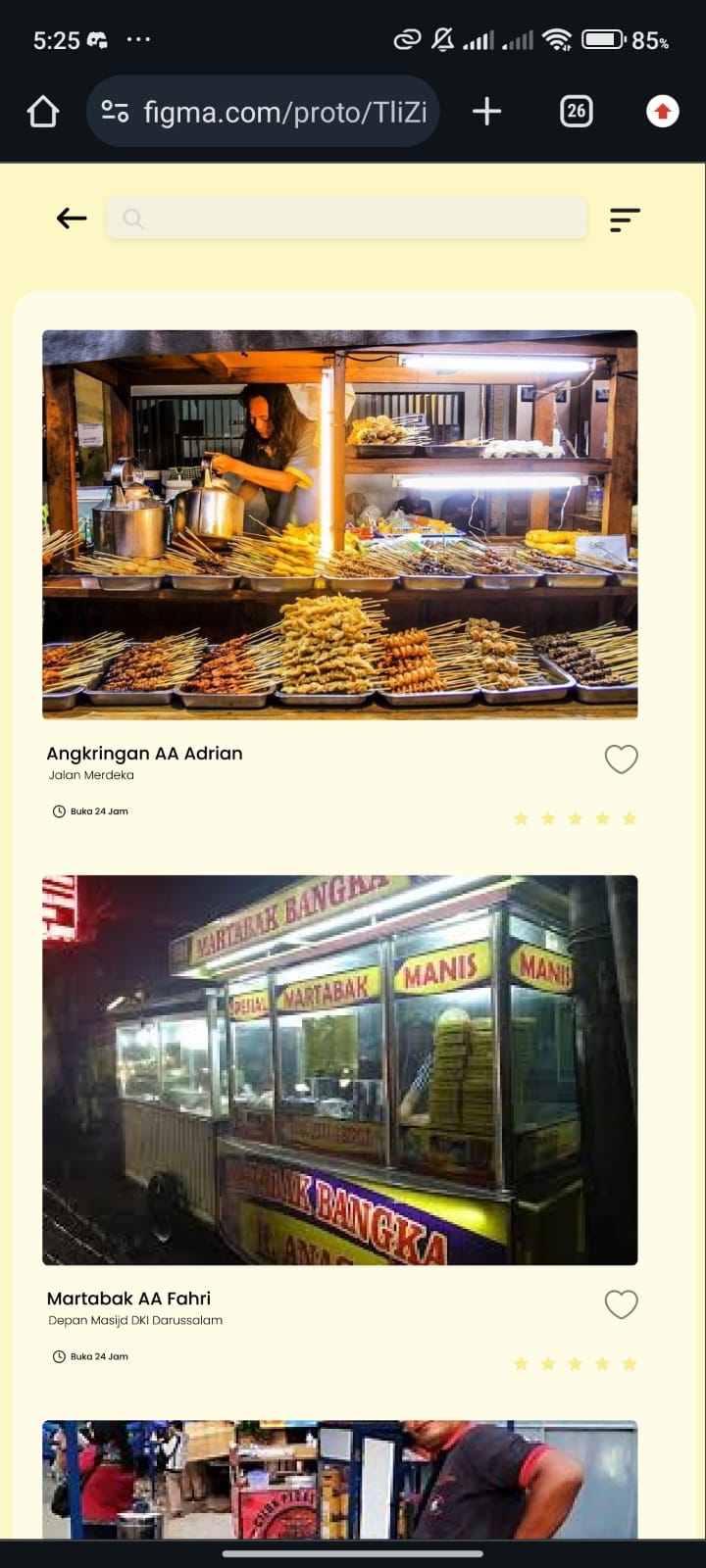
Task: Open a new browser tab
Action: [486, 112]
